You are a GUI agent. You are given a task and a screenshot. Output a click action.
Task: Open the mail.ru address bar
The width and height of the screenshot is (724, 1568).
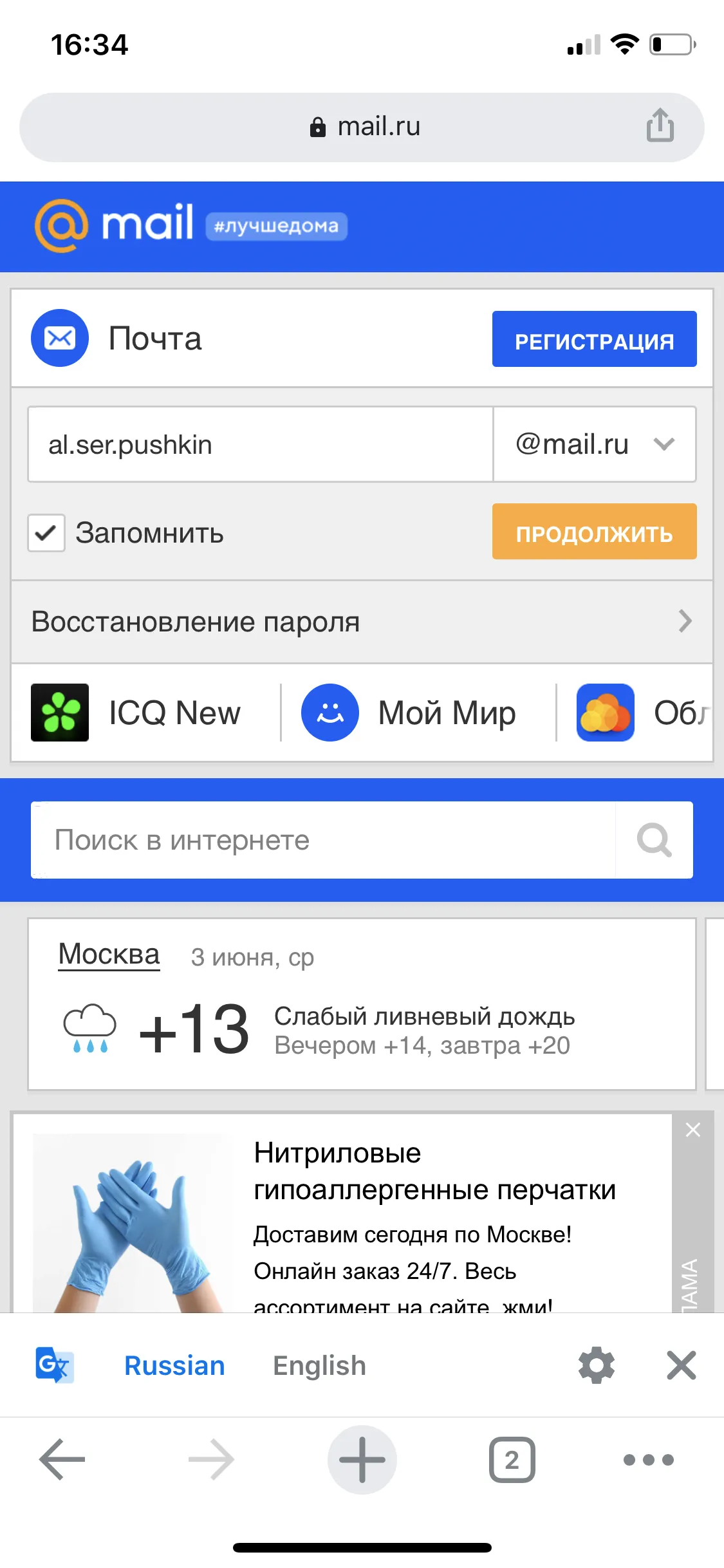pos(362,127)
